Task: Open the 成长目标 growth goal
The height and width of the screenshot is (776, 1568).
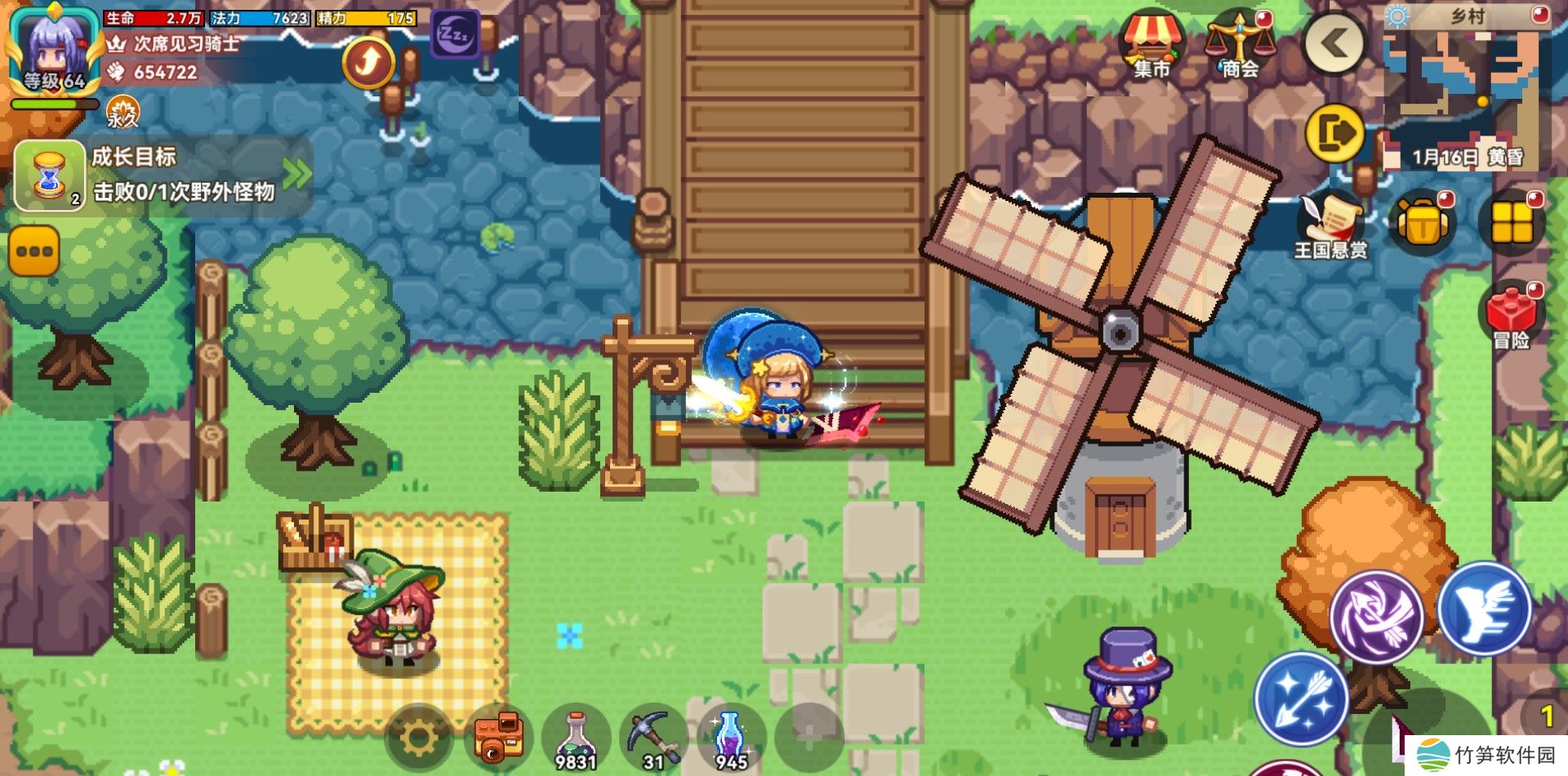Action: pos(163,176)
